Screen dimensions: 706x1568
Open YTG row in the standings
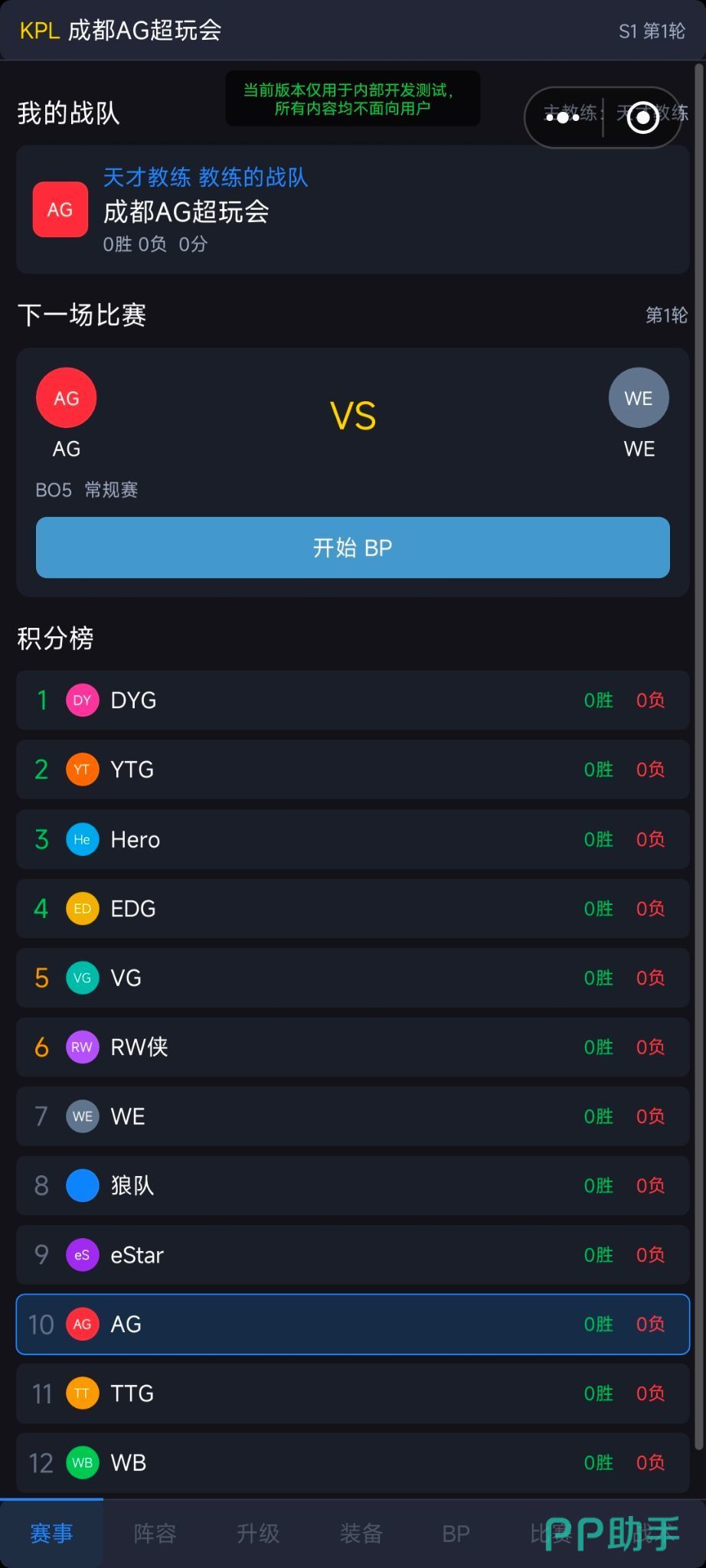point(352,769)
